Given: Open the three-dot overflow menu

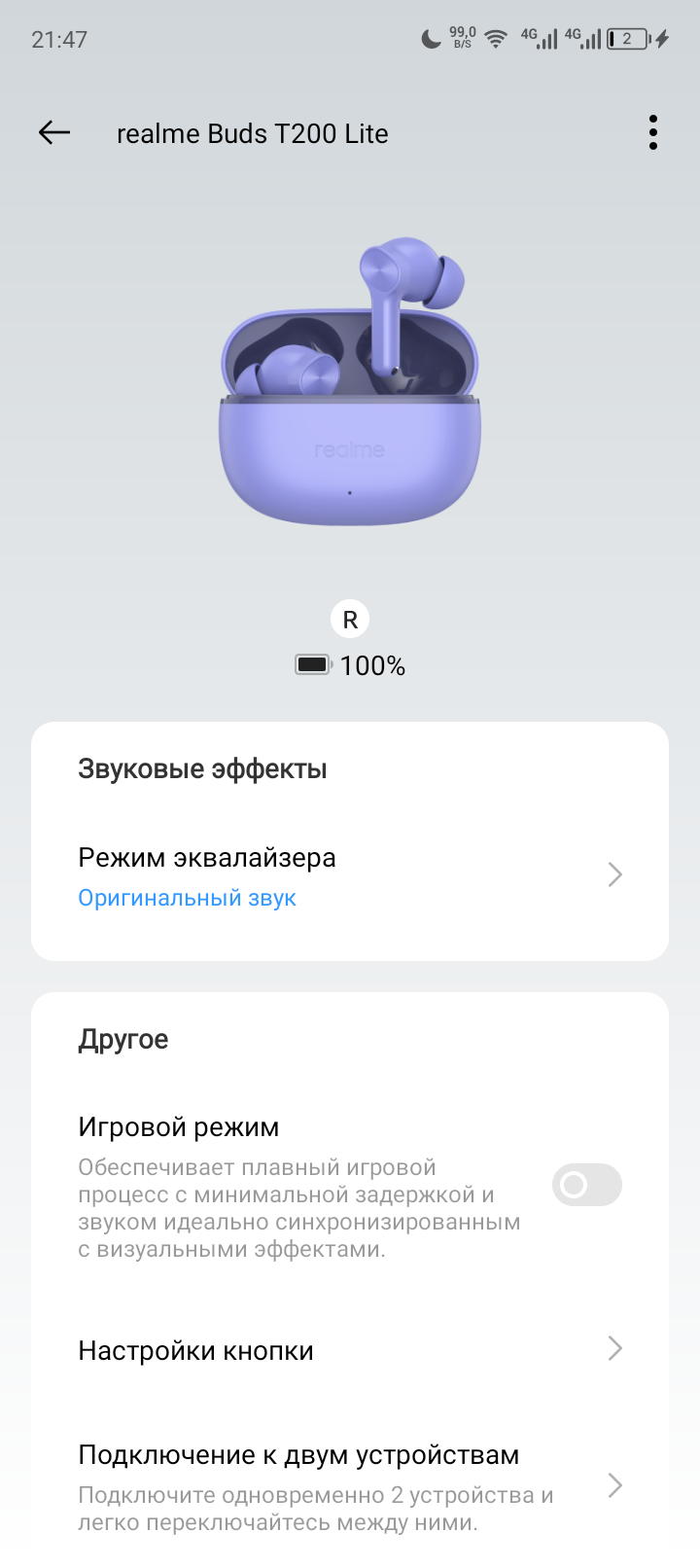Looking at the screenshot, I should (652, 133).
